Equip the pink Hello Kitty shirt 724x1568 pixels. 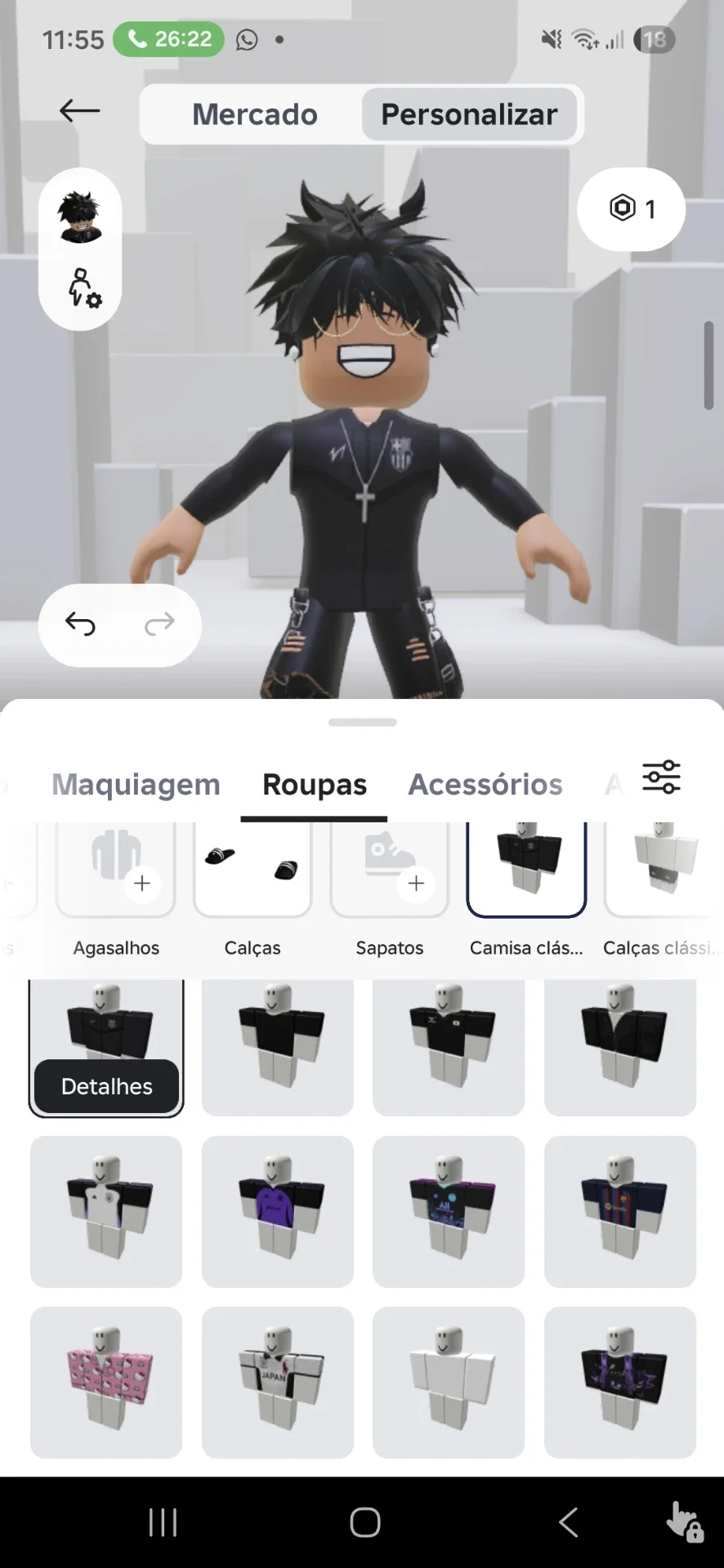(106, 1383)
